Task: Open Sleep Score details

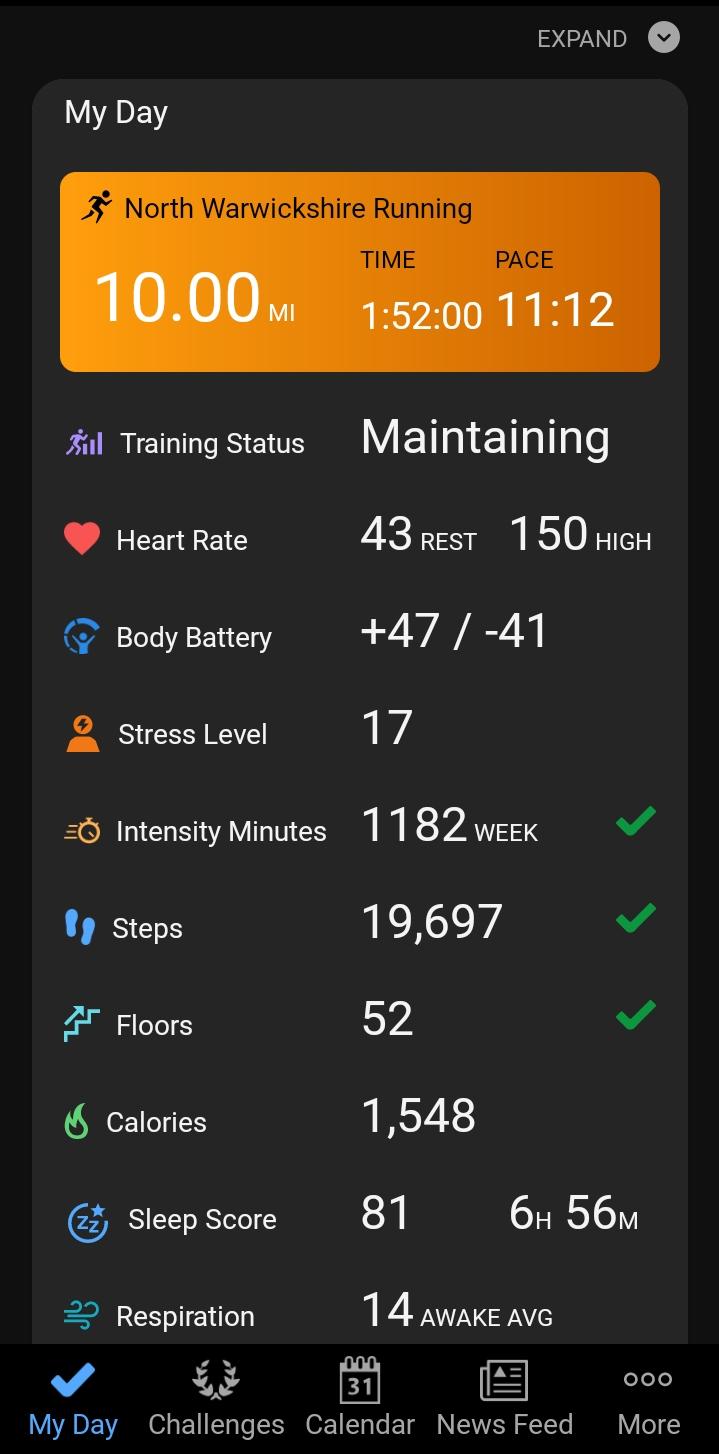Action: pos(360,1216)
